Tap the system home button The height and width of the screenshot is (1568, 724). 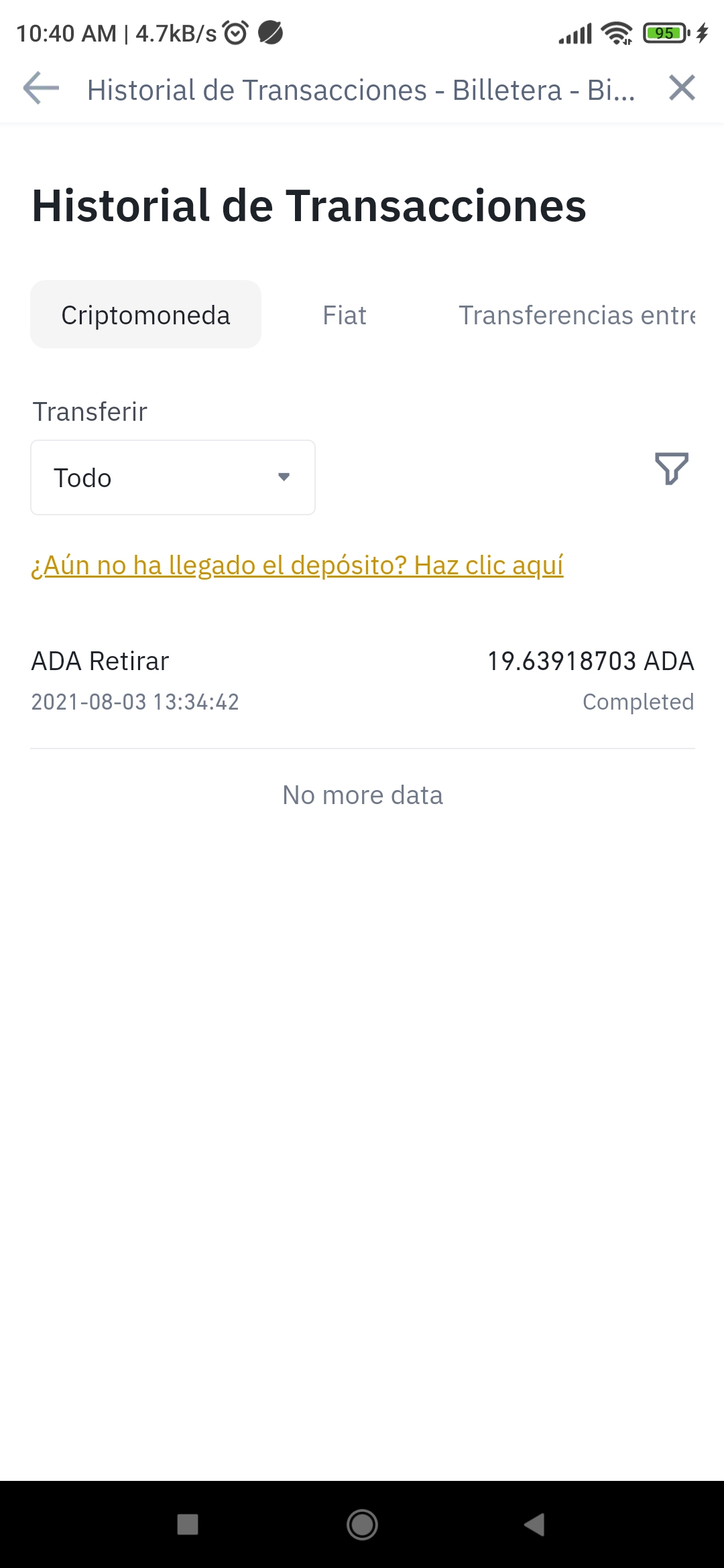click(362, 1524)
